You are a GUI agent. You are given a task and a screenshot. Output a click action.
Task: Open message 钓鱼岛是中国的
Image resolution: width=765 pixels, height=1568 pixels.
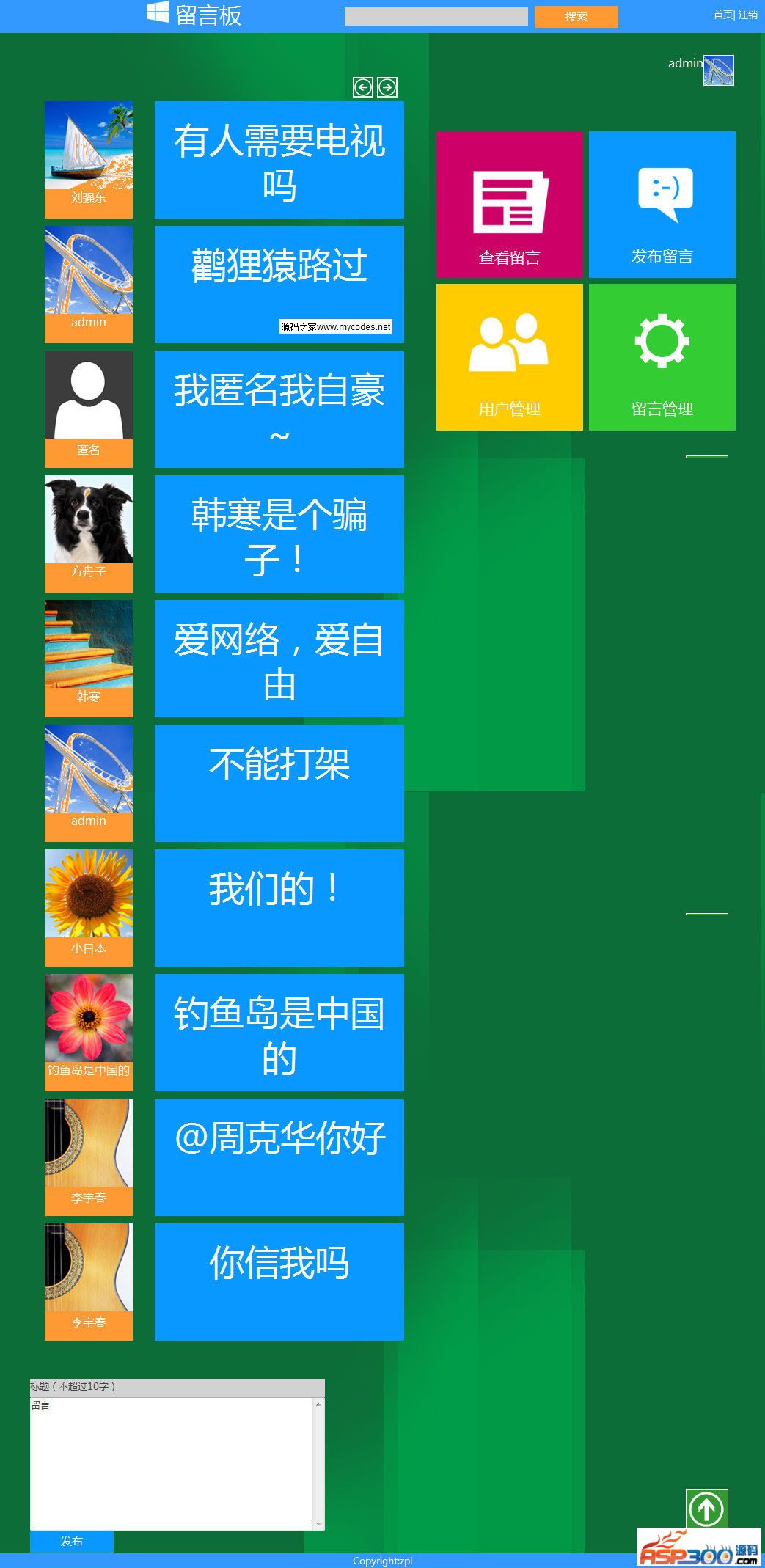pyautogui.click(x=279, y=1032)
